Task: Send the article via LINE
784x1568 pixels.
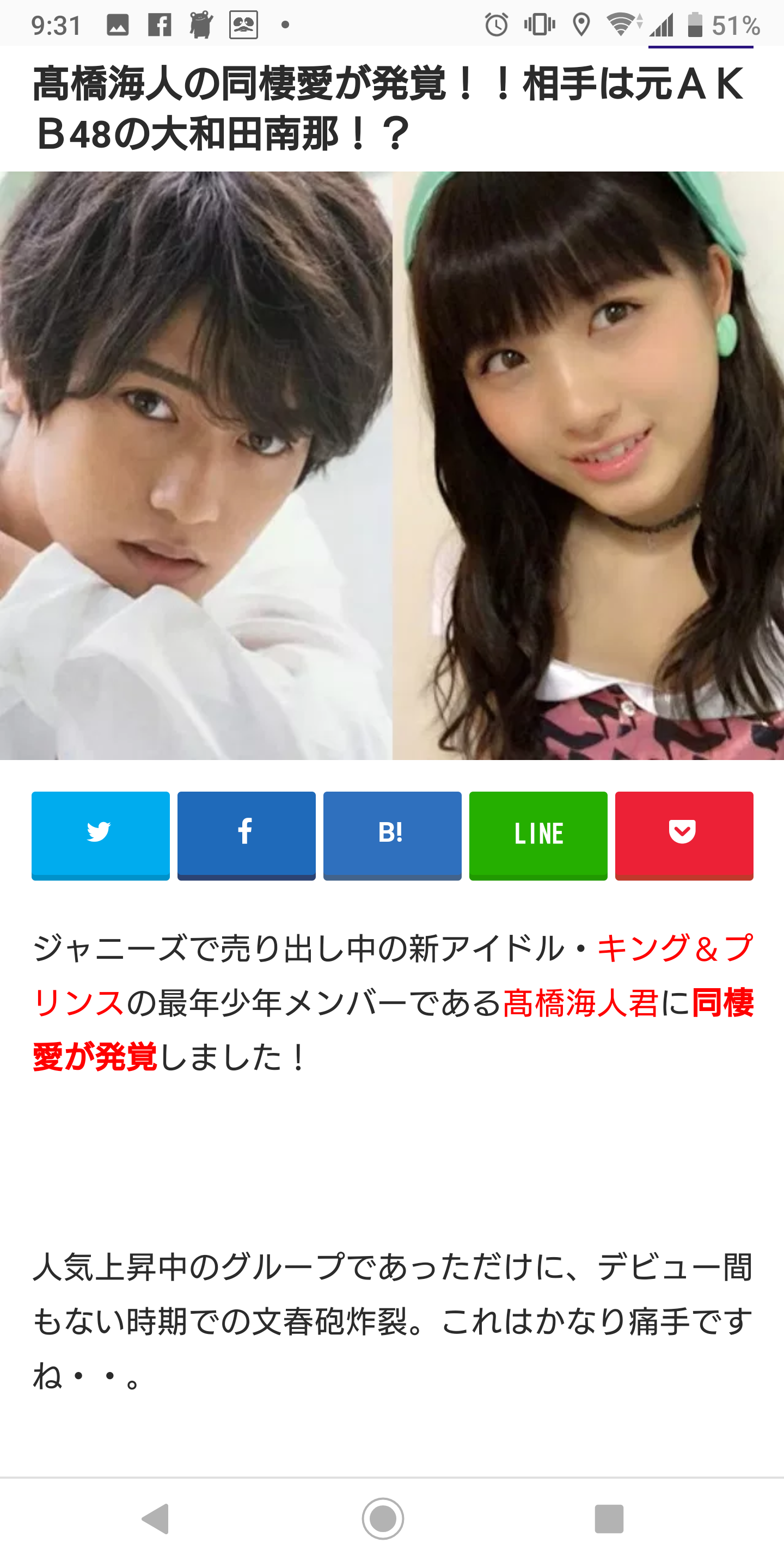Action: 538,835
